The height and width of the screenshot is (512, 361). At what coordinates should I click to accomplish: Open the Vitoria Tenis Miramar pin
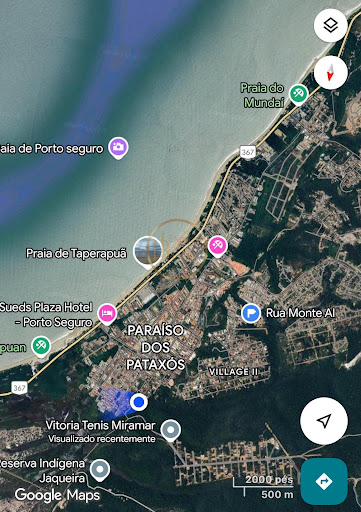pyautogui.click(x=171, y=430)
